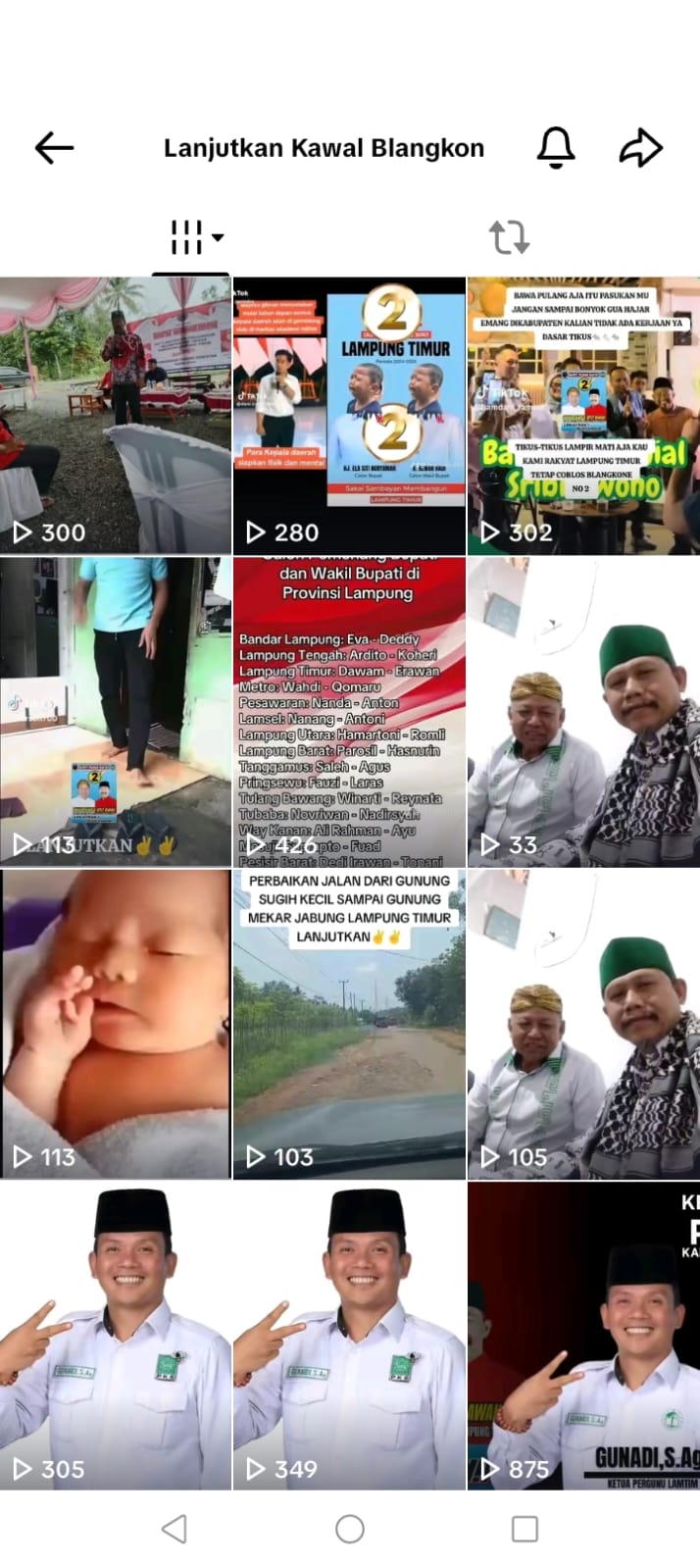Open the video with 305 views
The height and width of the screenshot is (1568, 700).
pos(116,1336)
